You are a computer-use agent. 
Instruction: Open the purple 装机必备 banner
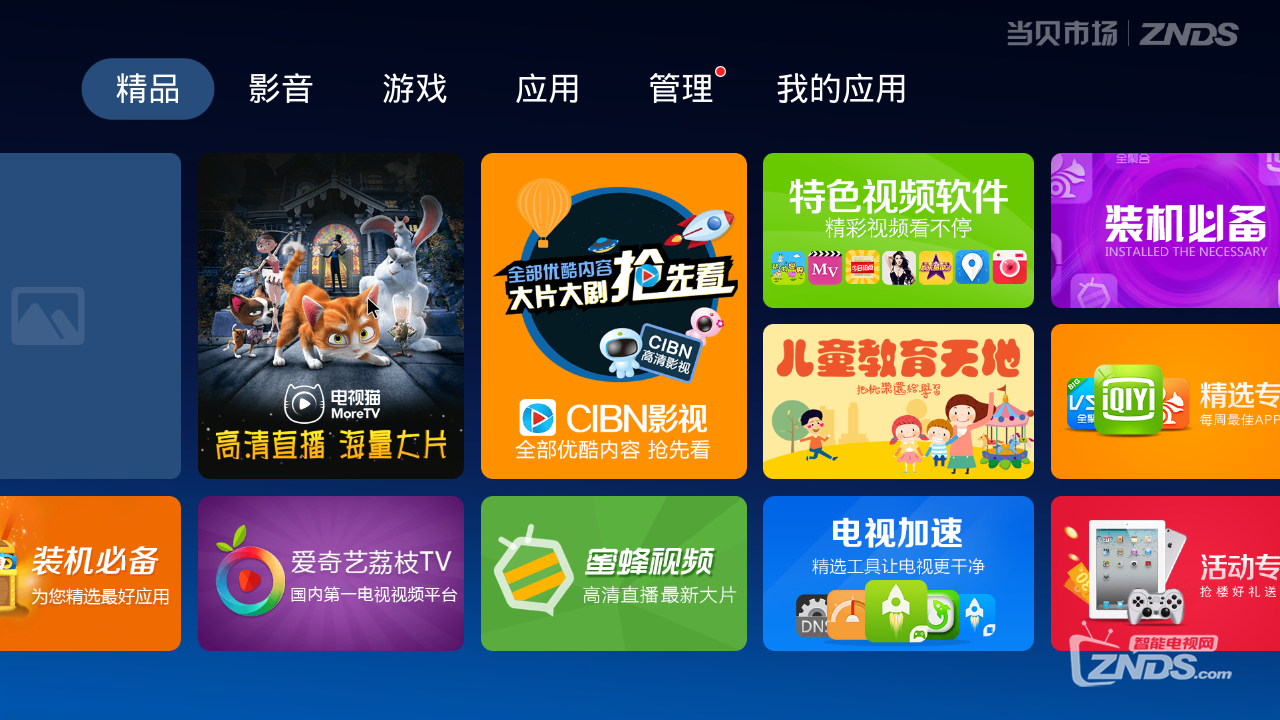[1165, 230]
